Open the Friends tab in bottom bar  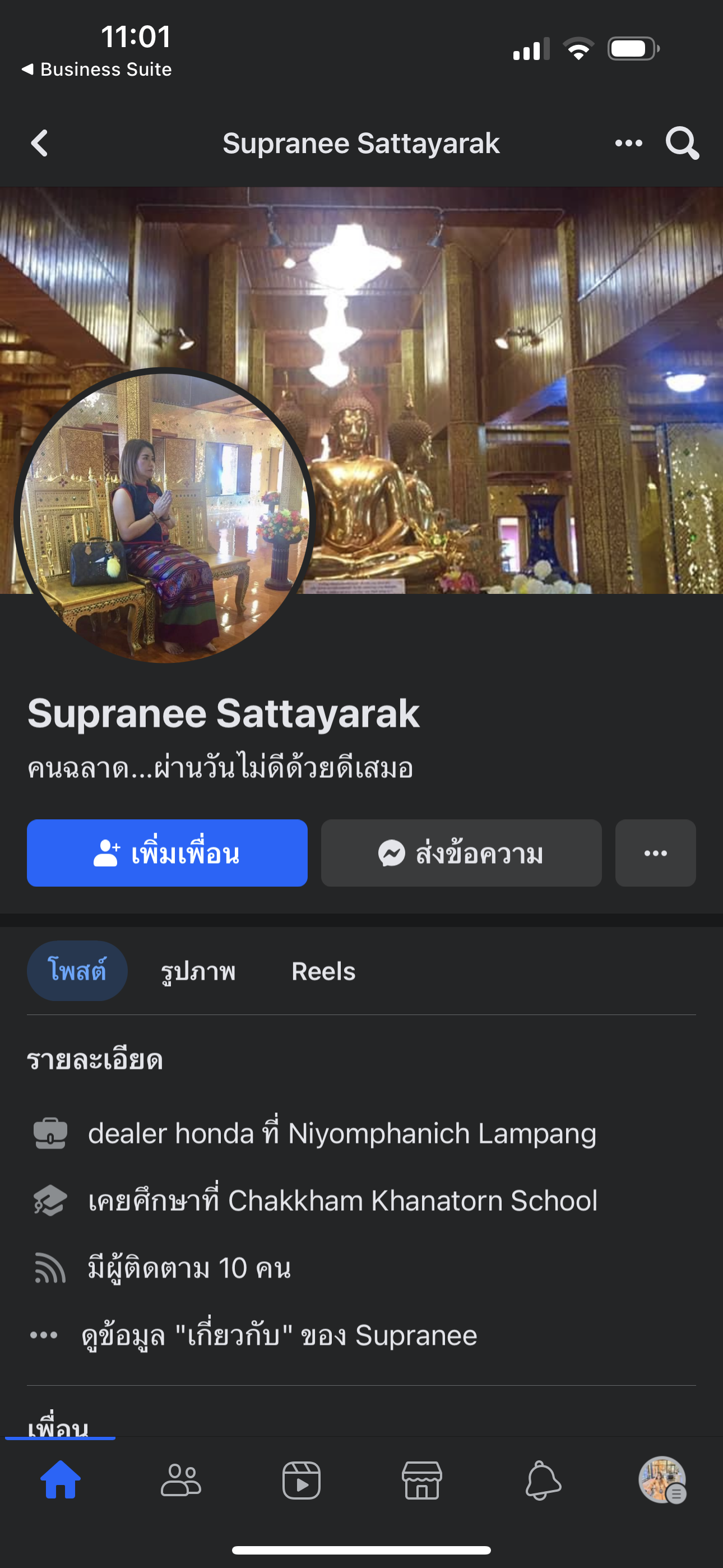(x=180, y=1480)
